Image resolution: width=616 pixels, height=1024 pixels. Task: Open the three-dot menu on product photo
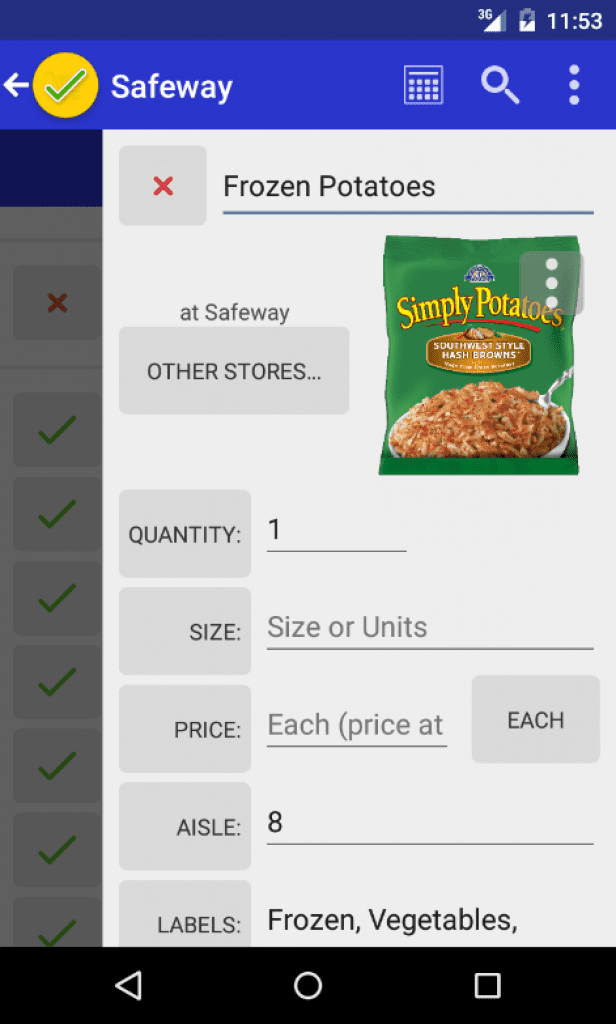click(x=551, y=283)
